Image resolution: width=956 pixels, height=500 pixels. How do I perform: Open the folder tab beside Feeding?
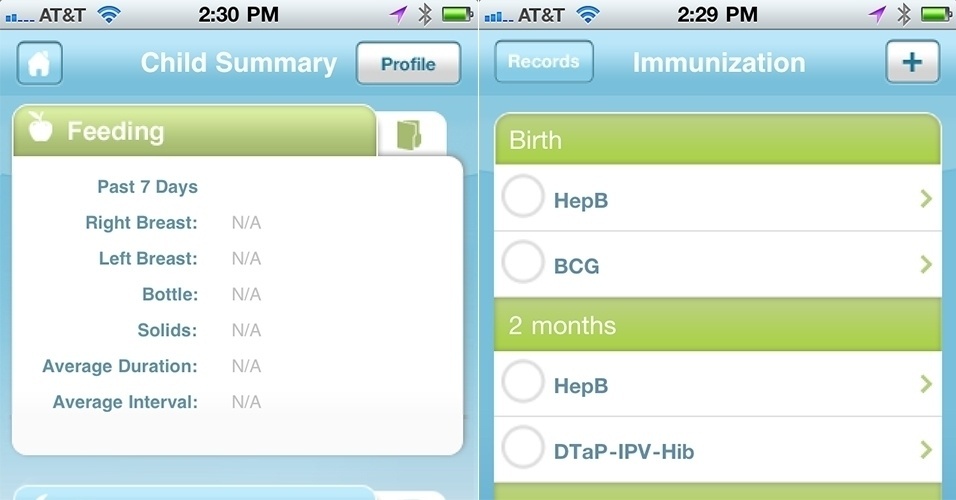412,134
